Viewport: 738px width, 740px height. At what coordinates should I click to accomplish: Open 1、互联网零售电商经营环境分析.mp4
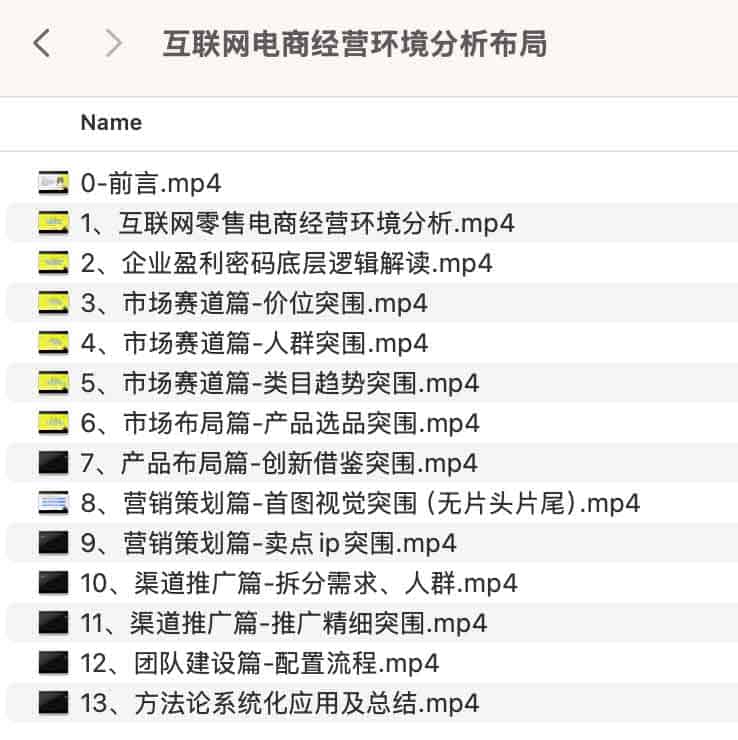[297, 223]
